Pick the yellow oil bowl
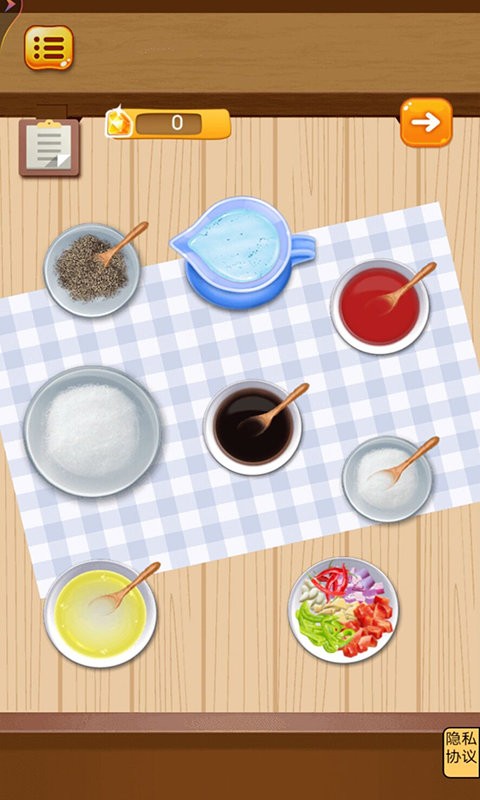480x800 pixels. click(100, 614)
